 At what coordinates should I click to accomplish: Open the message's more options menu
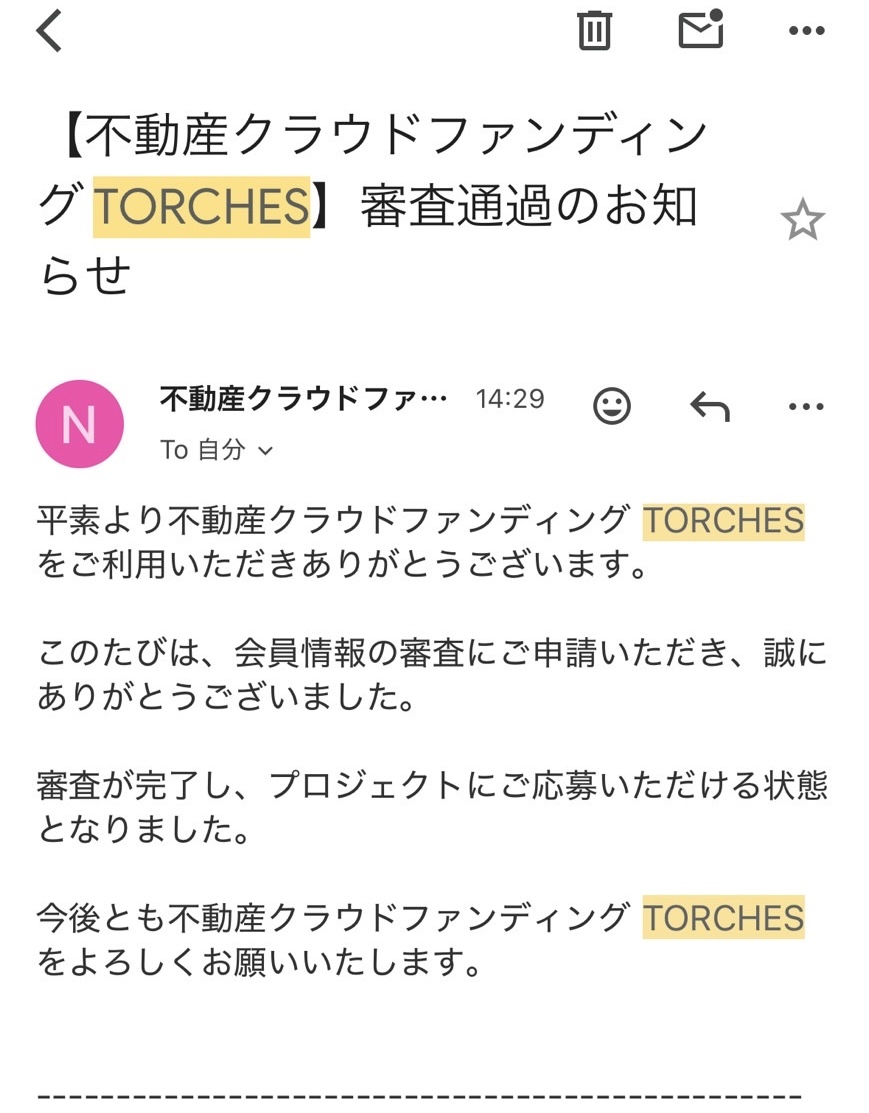point(806,406)
